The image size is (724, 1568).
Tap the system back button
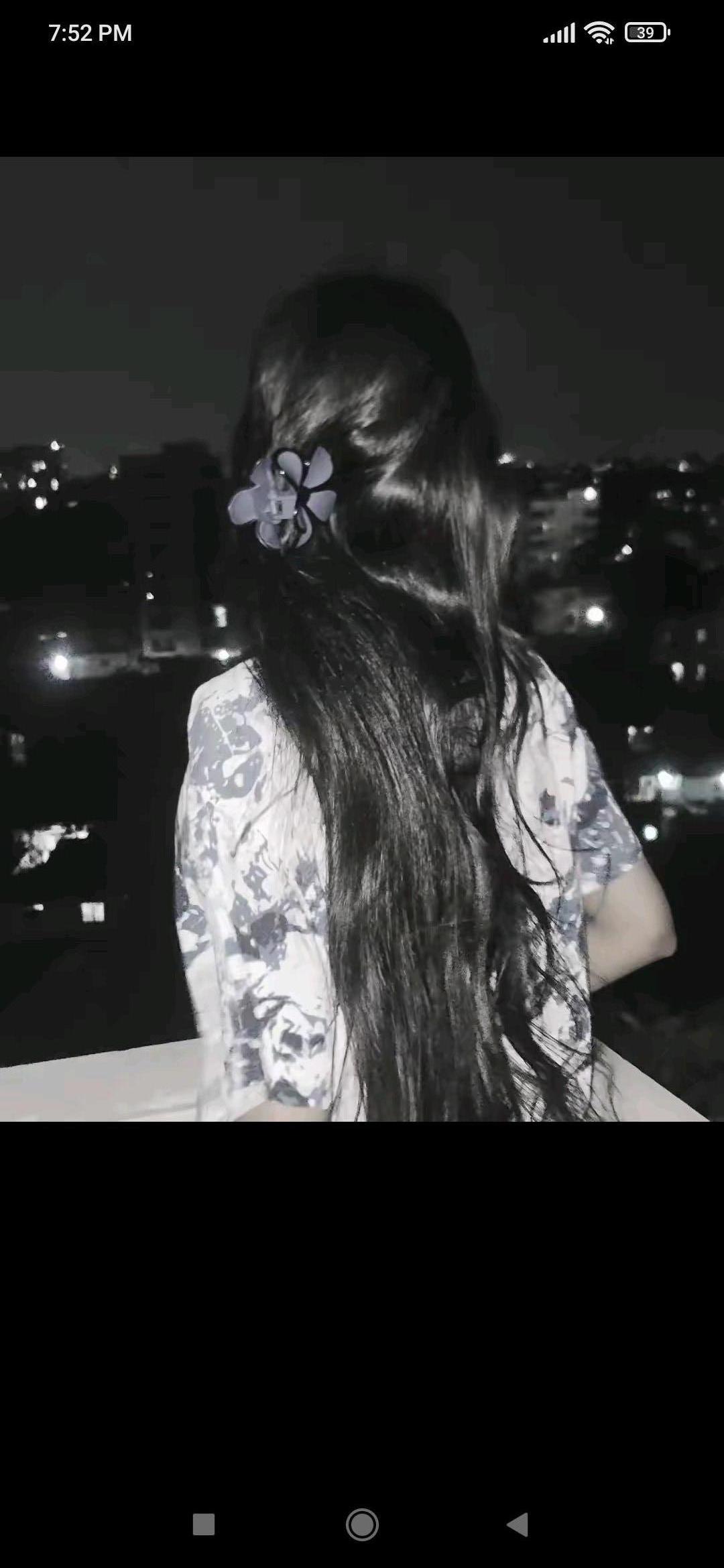(518, 1524)
